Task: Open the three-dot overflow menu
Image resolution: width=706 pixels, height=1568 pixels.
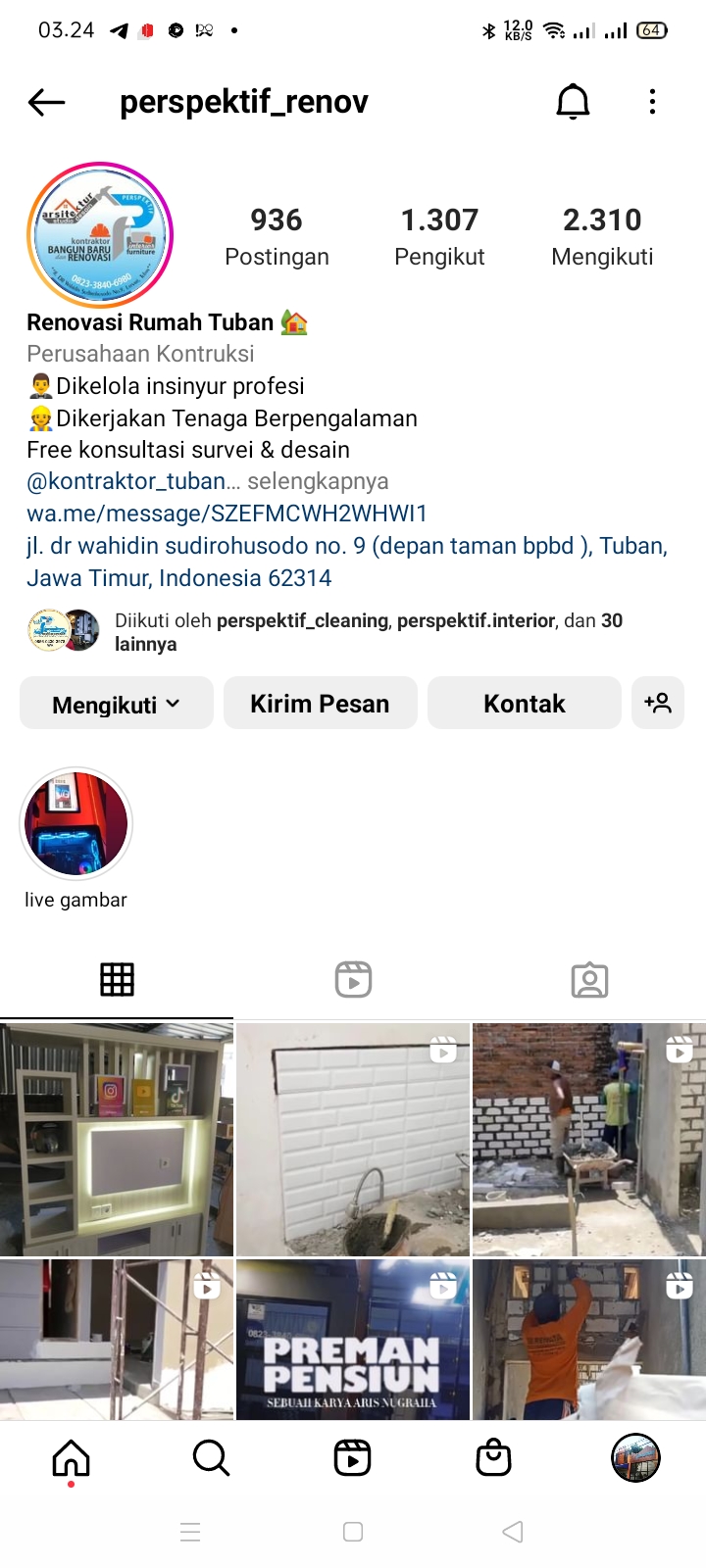Action: pos(652,102)
